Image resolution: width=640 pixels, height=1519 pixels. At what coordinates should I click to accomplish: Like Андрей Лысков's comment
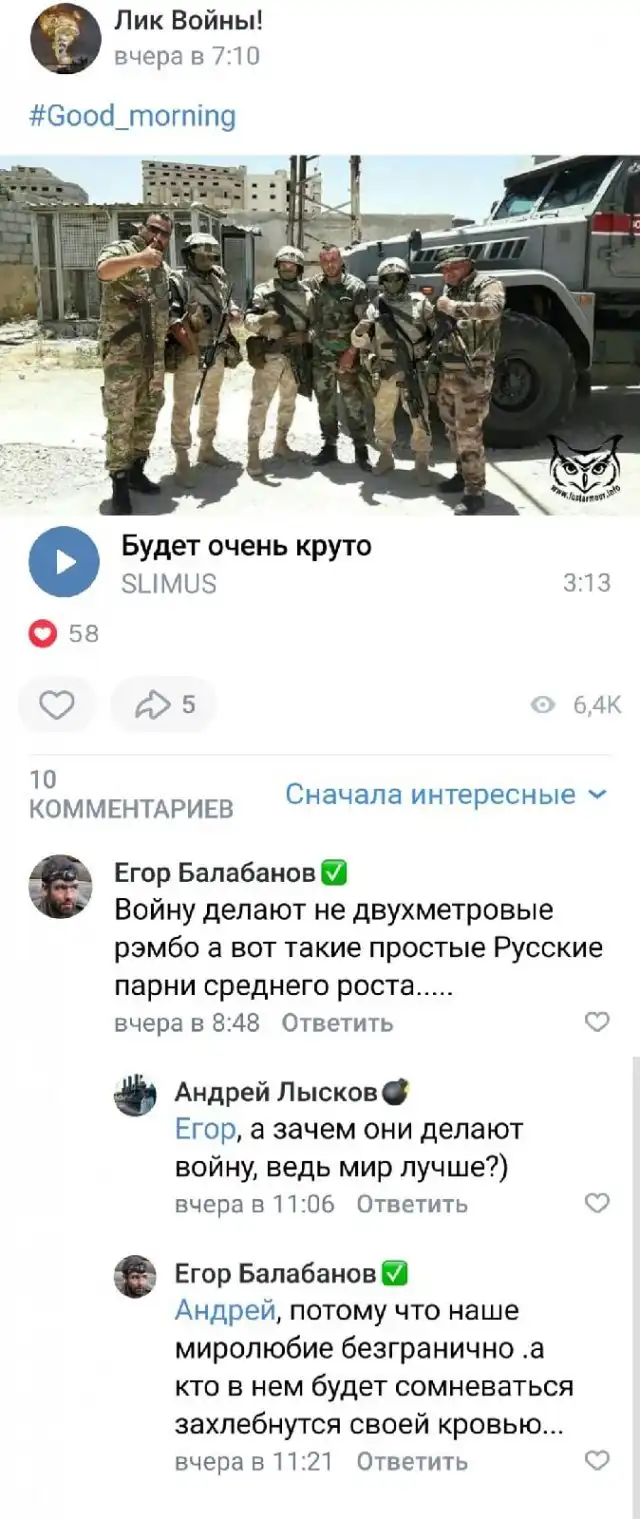(596, 1203)
